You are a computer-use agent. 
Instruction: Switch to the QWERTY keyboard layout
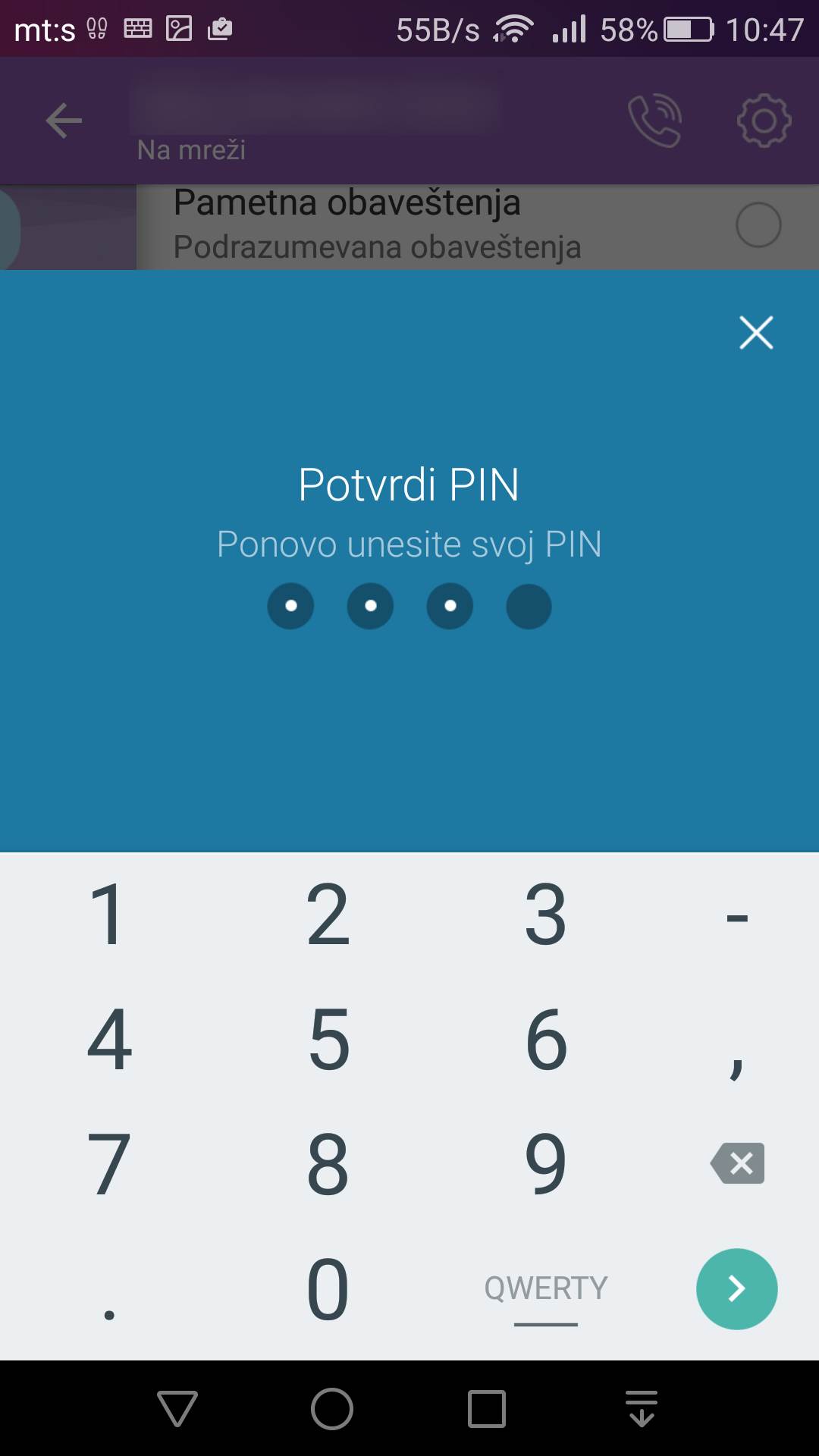pyautogui.click(x=545, y=1288)
